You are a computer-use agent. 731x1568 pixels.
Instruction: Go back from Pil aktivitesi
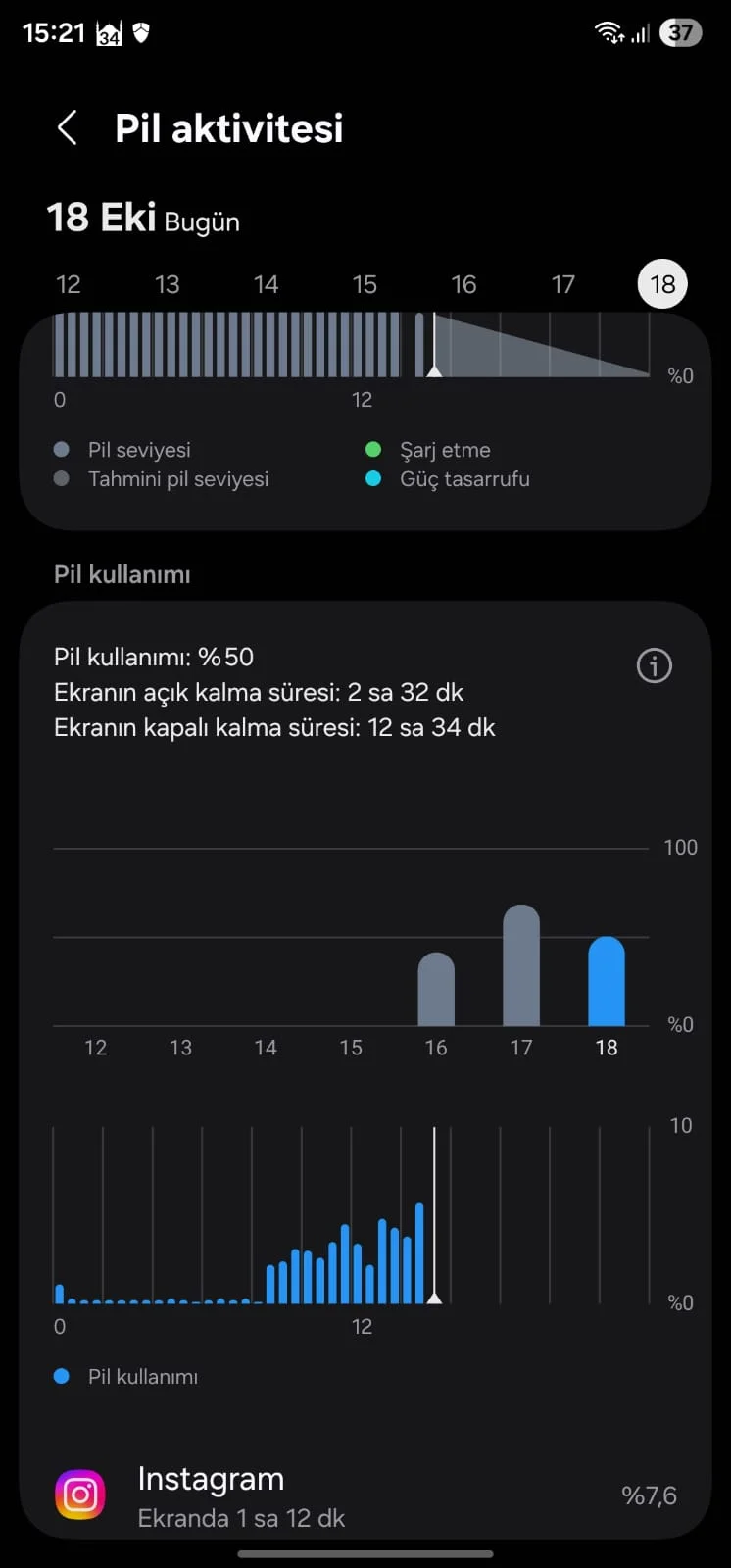(67, 128)
